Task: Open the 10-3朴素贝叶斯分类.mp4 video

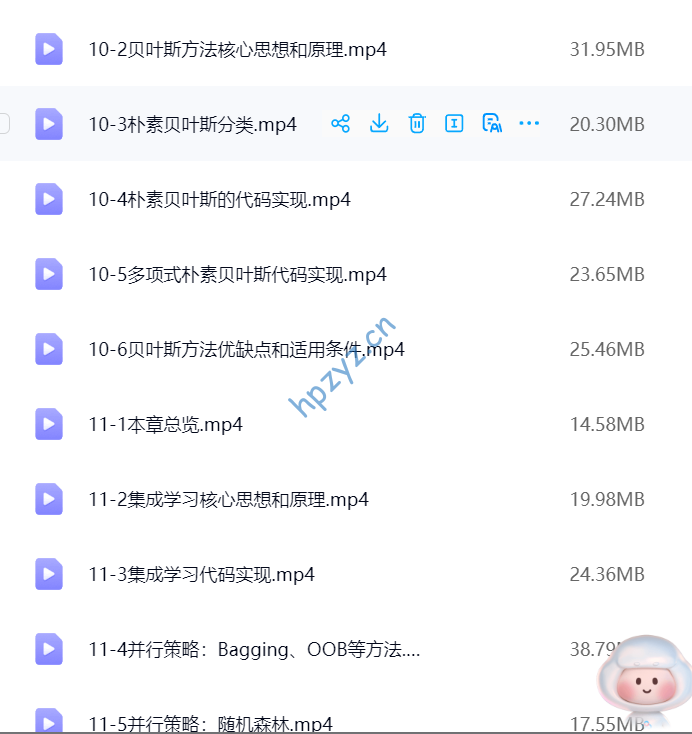Action: coord(192,124)
